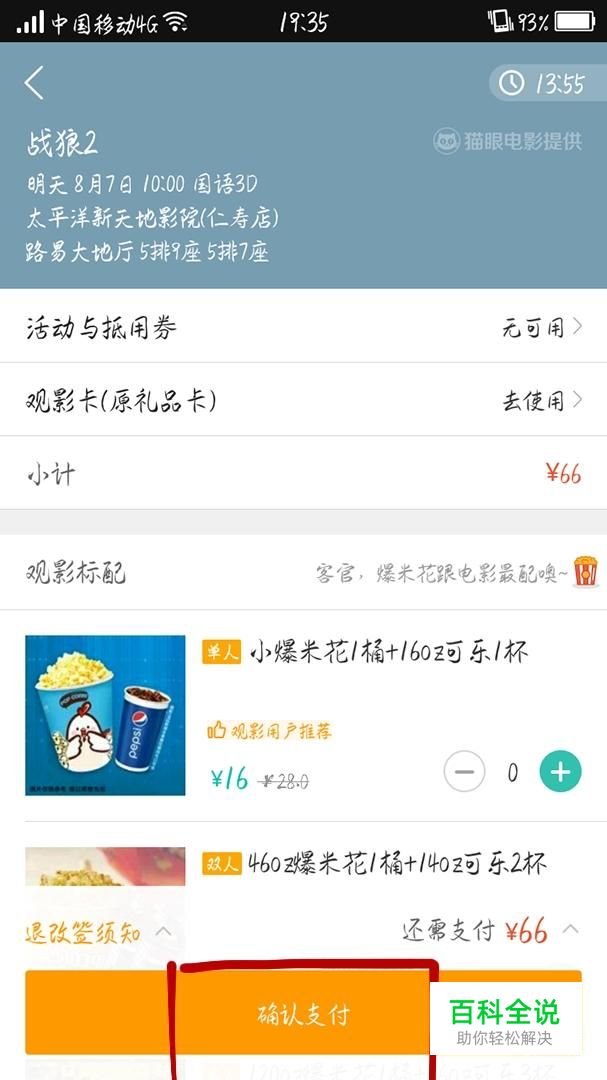Open the 单人 popcorn and cola combo image
The height and width of the screenshot is (1080, 607).
(105, 715)
